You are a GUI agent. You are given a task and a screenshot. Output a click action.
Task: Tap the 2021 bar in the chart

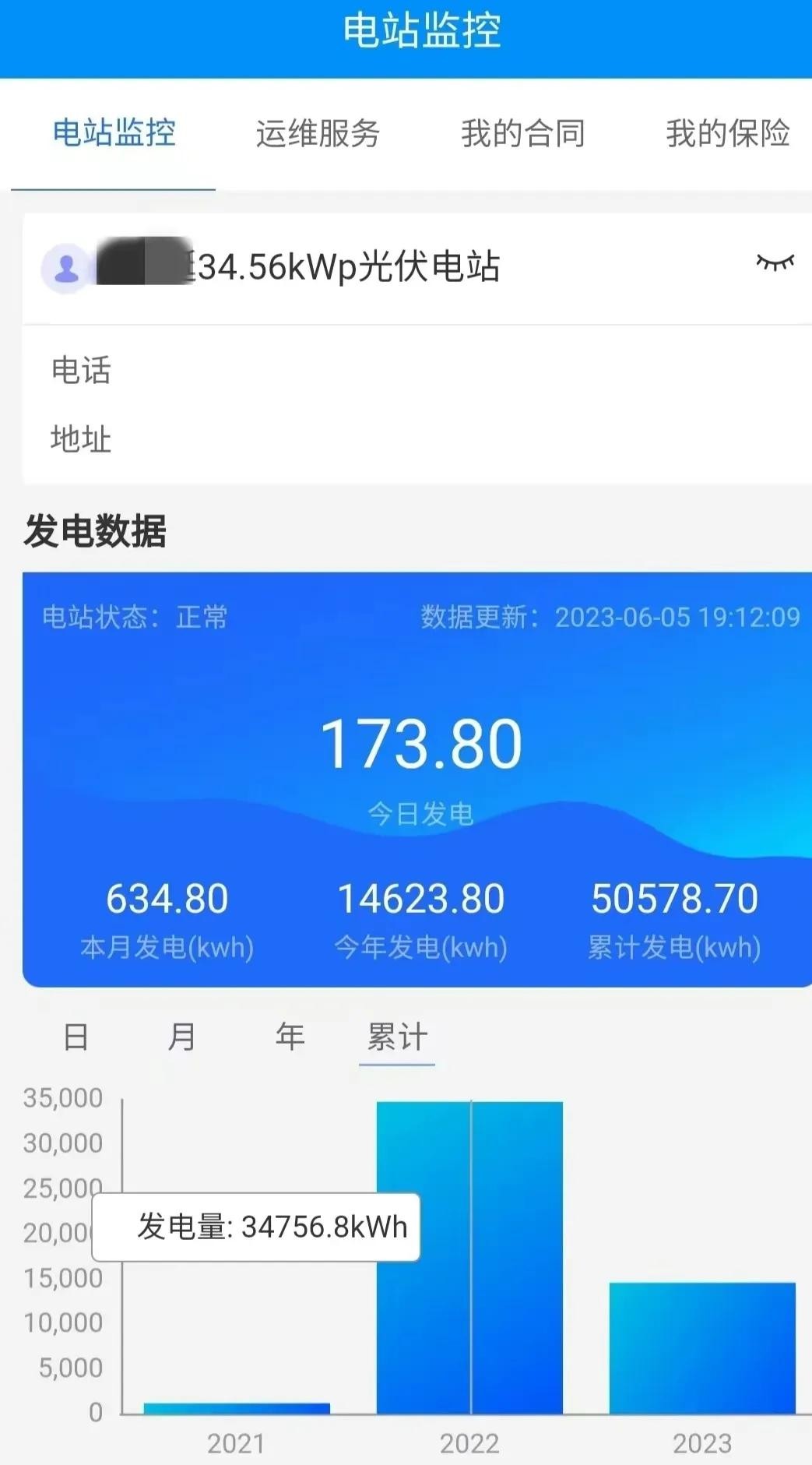tap(237, 1407)
